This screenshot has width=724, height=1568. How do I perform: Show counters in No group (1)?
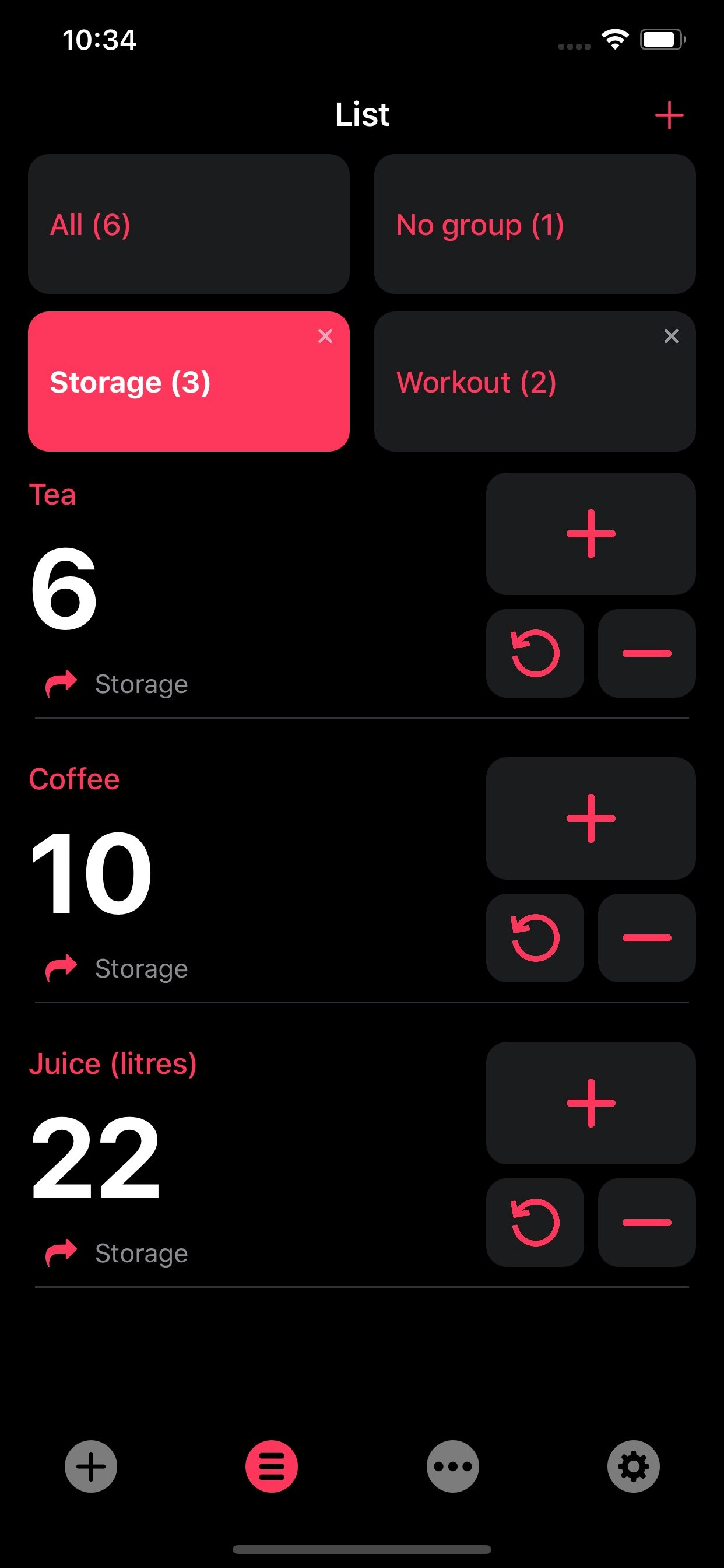coord(534,224)
